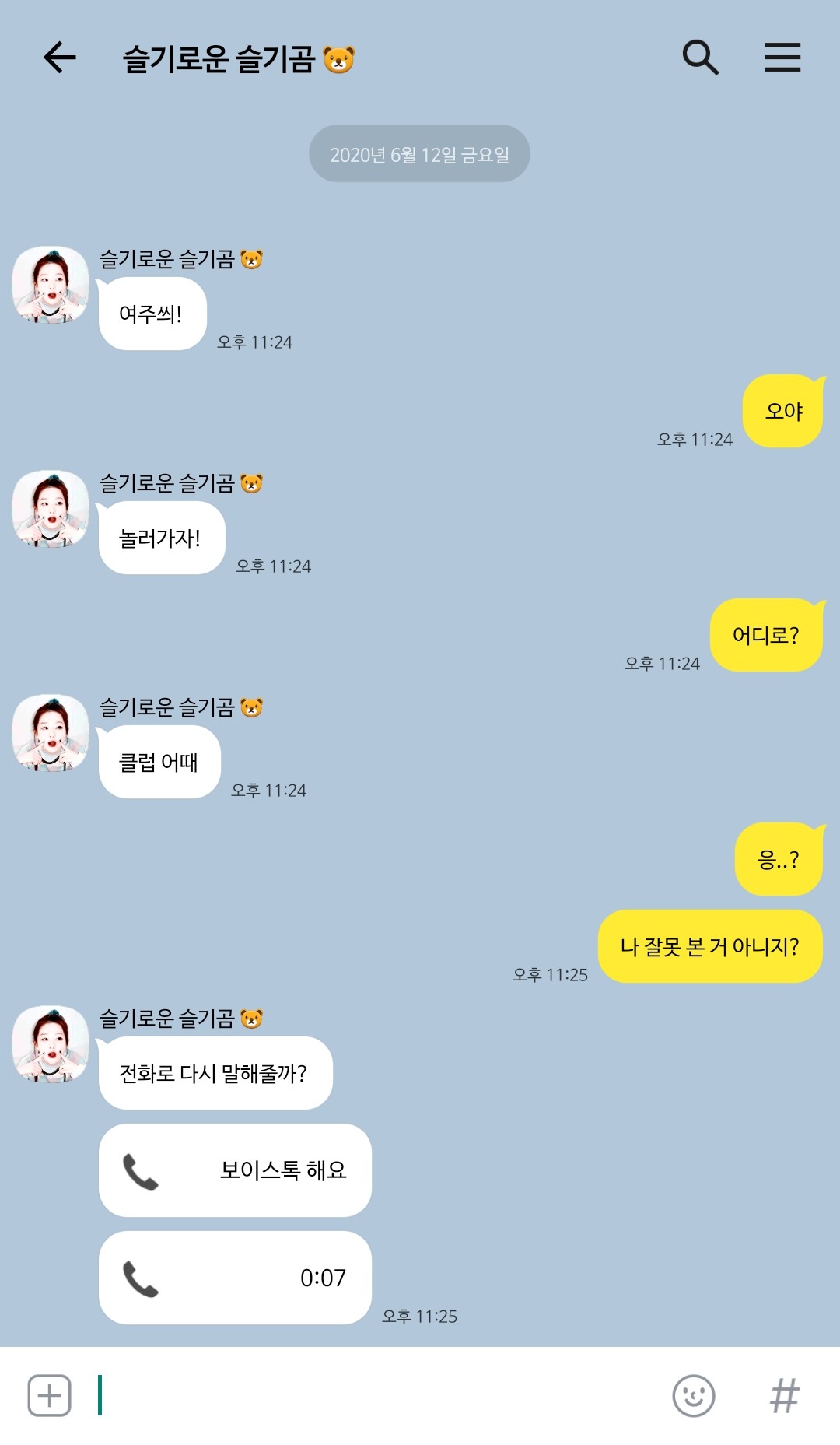
Task: Open the emoticon picker
Action: pyautogui.click(x=693, y=1395)
